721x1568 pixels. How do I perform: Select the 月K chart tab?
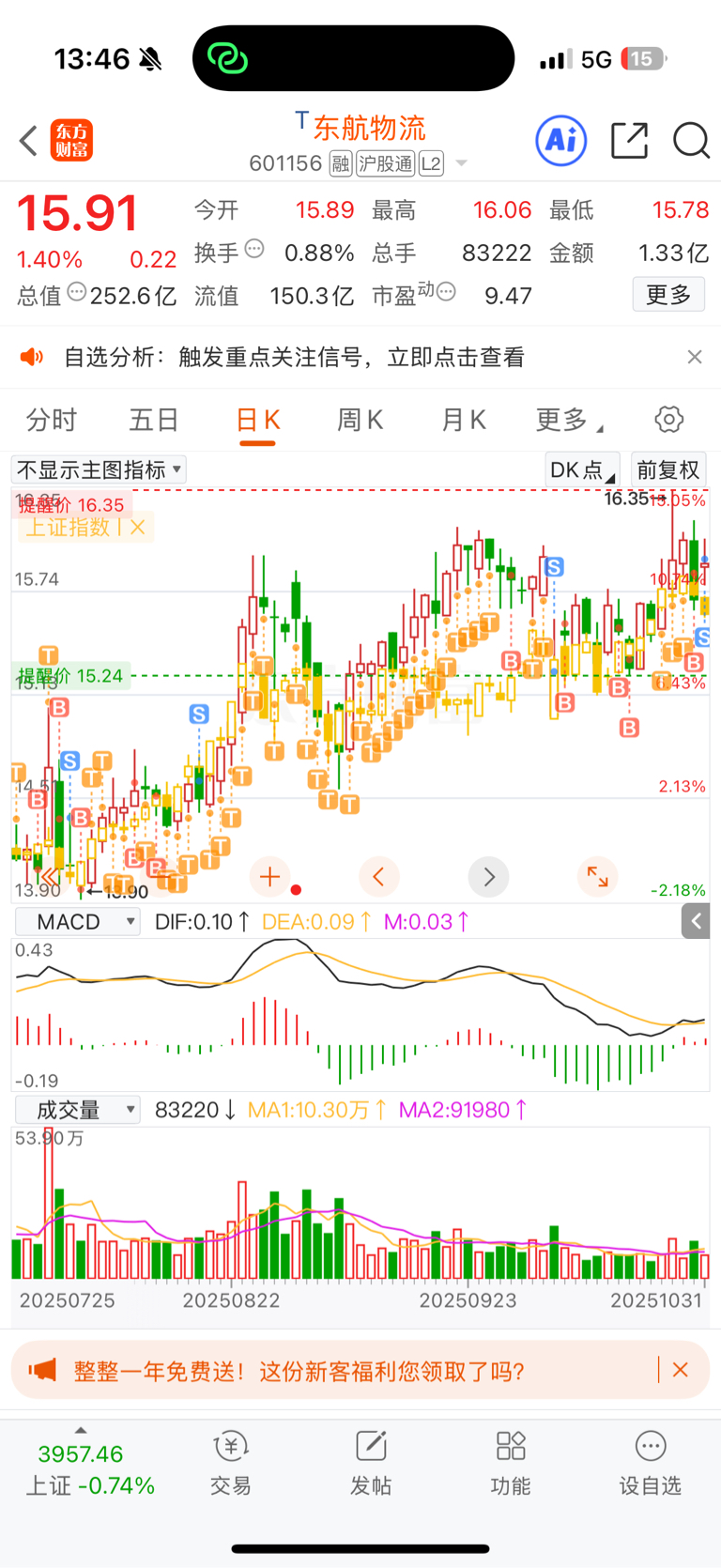point(463,420)
